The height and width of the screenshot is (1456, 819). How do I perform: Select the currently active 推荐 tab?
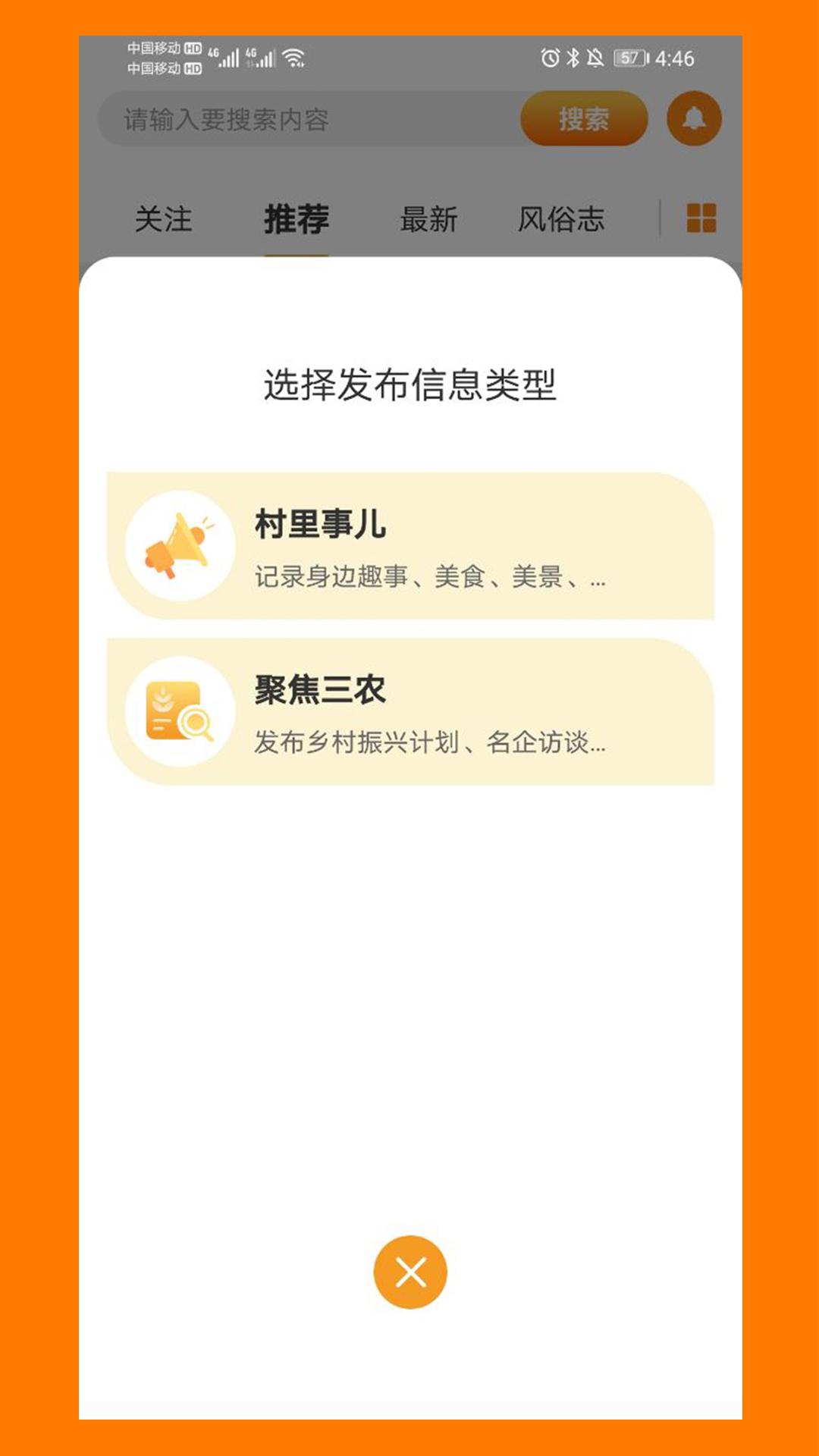[296, 220]
